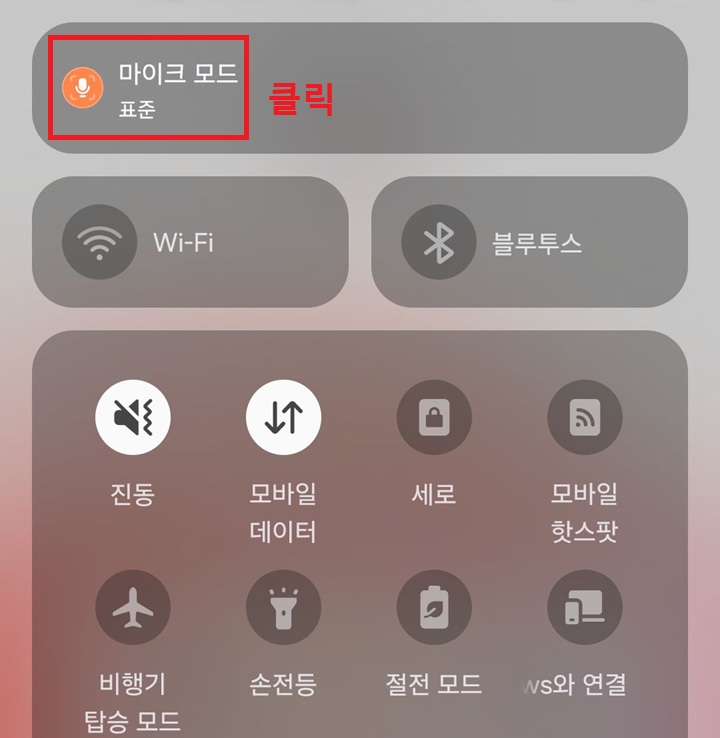Expand the 블루투스 device list
Screen dimensions: 720x738
(x=530, y=241)
